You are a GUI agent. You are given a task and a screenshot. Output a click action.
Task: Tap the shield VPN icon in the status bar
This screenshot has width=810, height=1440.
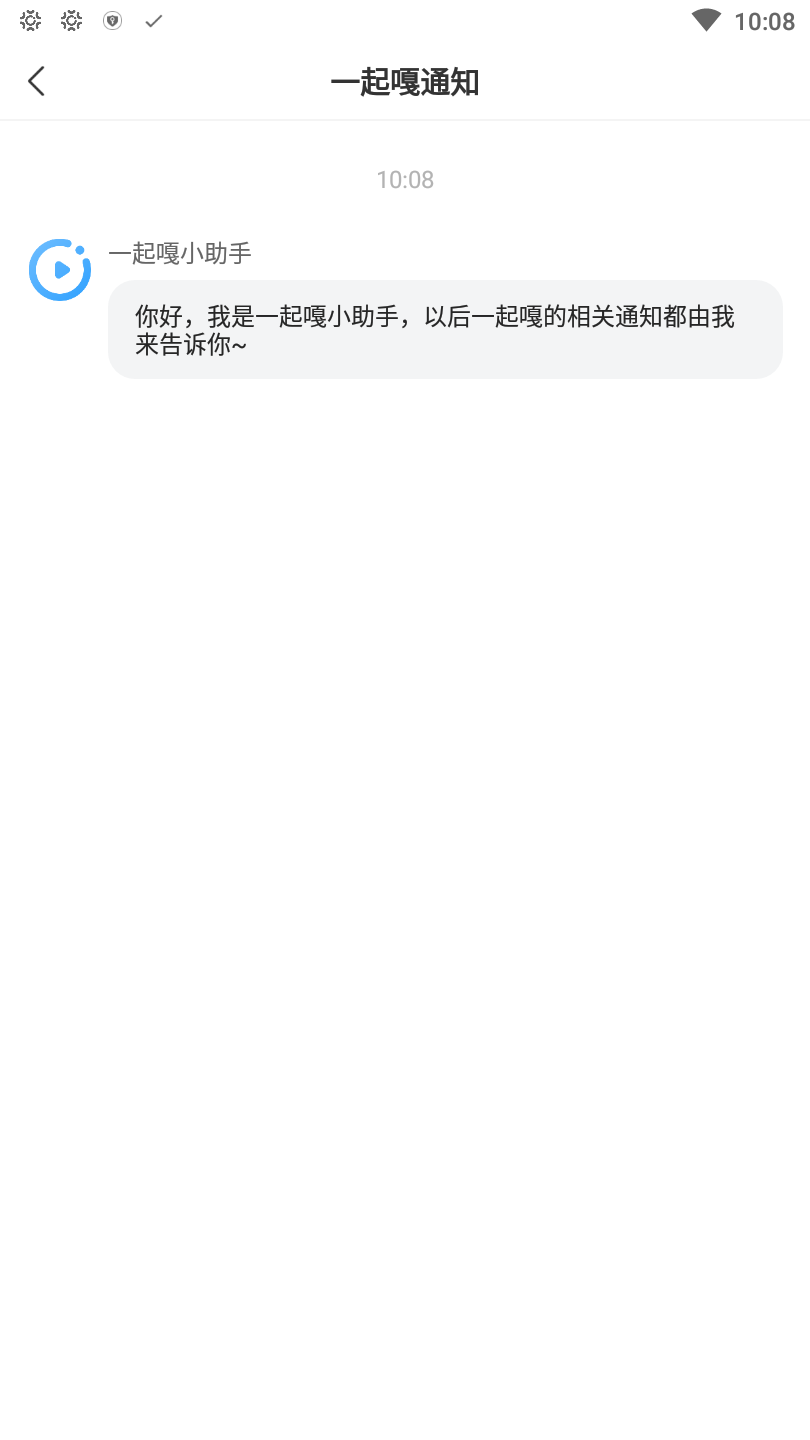tap(112, 20)
